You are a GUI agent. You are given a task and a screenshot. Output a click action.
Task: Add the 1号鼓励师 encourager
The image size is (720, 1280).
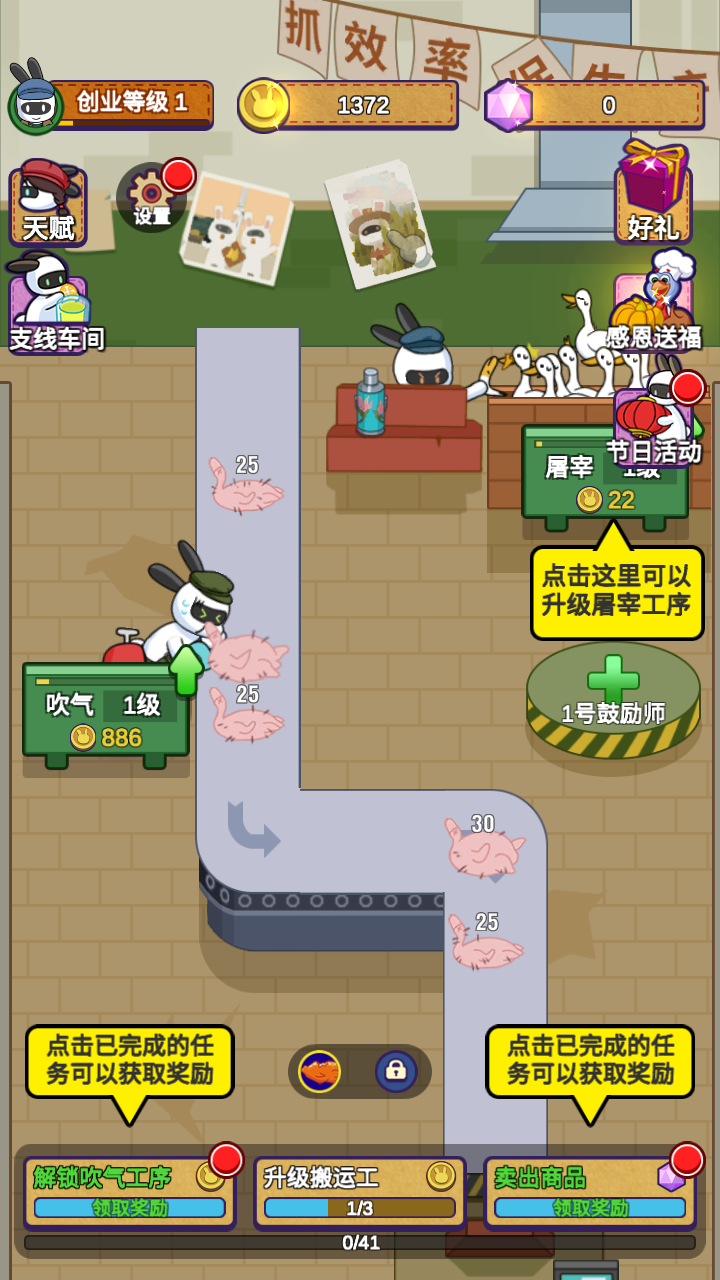tap(613, 698)
